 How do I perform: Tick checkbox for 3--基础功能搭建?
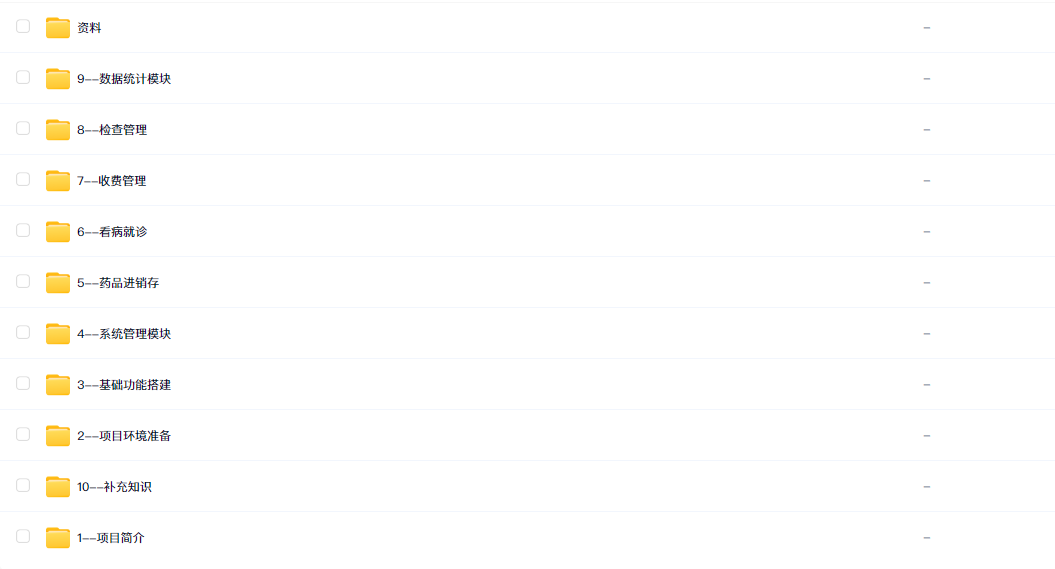point(23,383)
